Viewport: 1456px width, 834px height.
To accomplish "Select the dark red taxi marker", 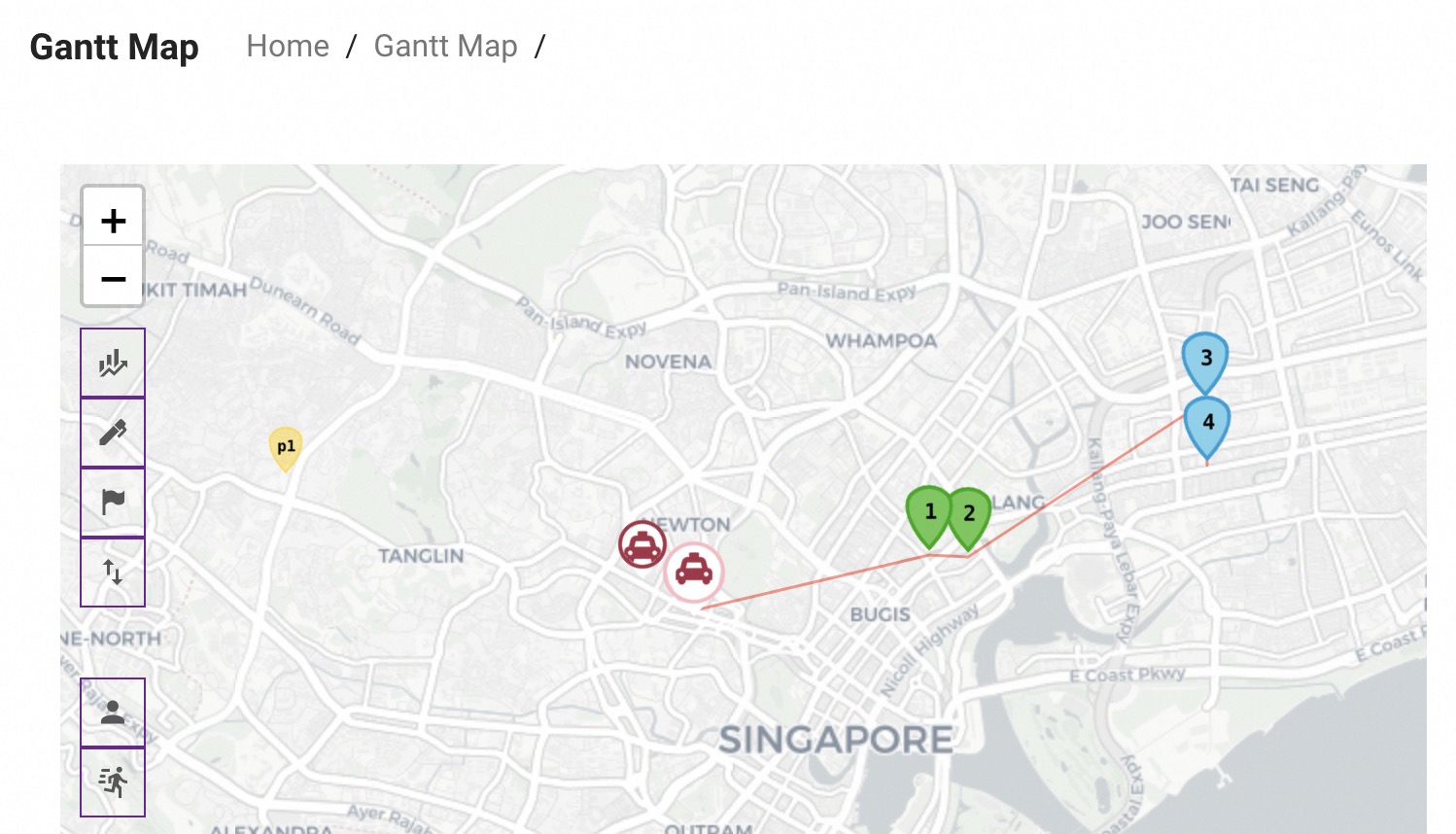I will pos(642,545).
